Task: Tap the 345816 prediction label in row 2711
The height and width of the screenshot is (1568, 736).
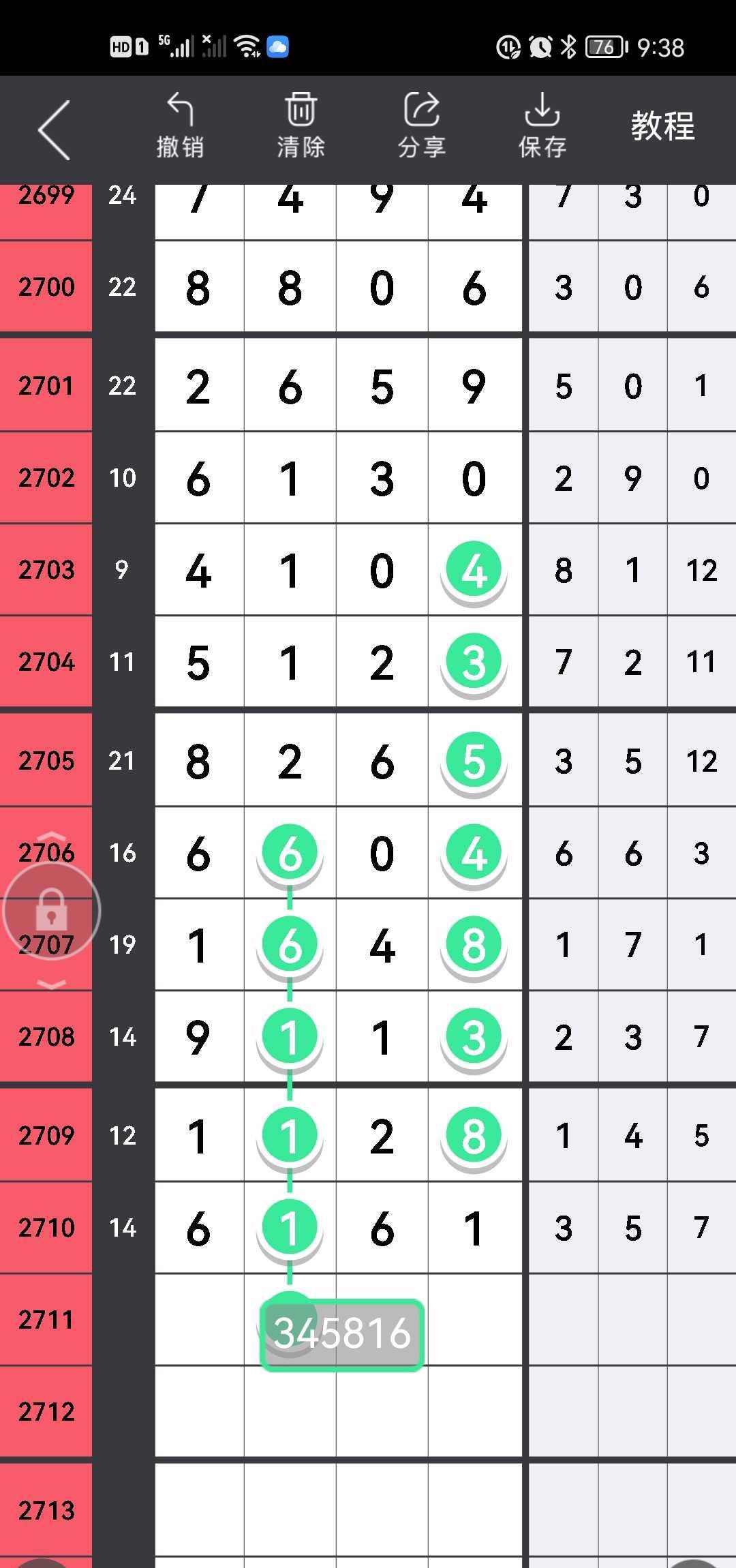Action: coord(342,1334)
